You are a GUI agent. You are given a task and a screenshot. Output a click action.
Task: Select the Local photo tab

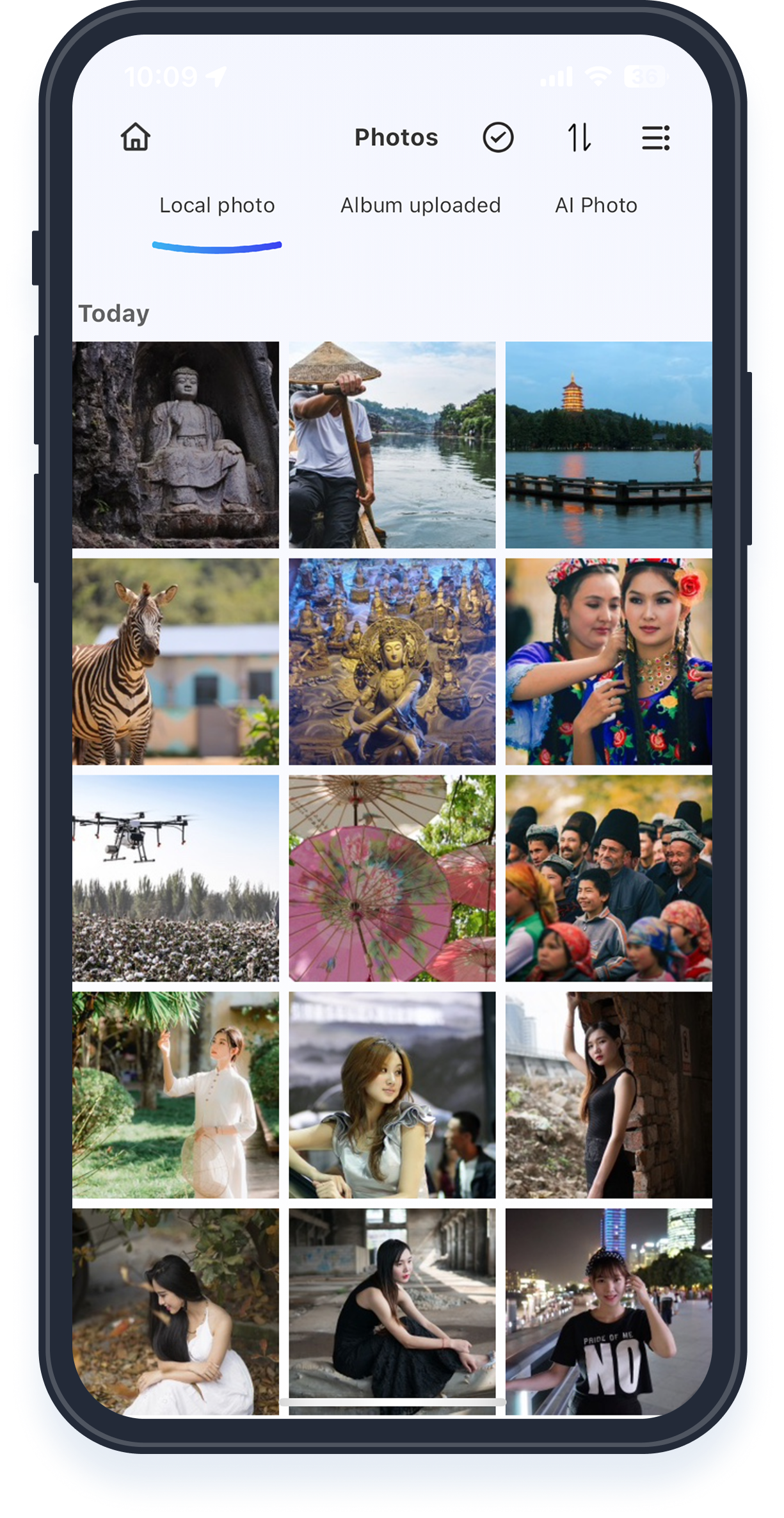tap(217, 206)
